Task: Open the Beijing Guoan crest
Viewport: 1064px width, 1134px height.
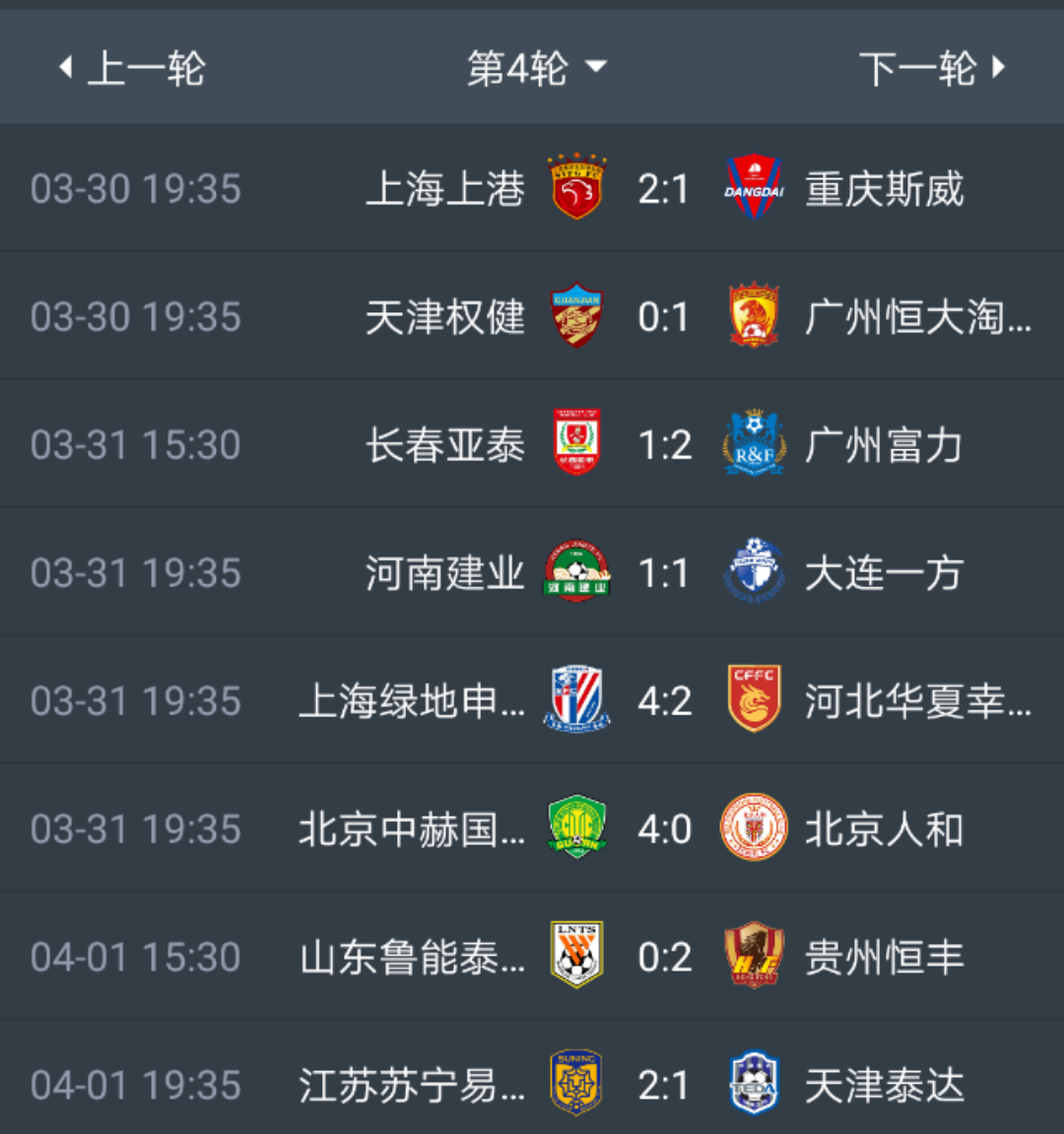Action: (576, 829)
